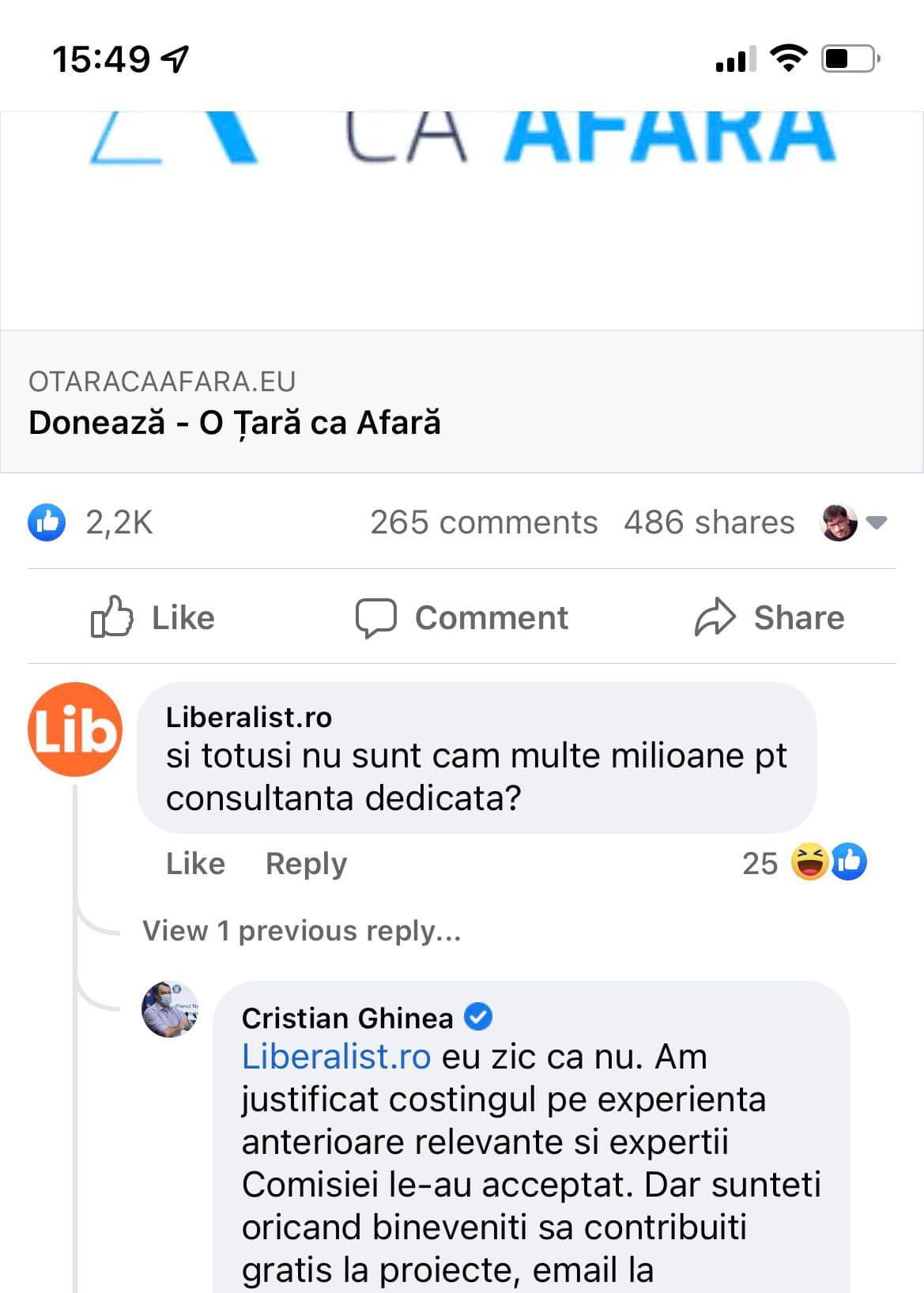Reply to the Liberalist.ro comment
The image size is (924, 1293).
(x=306, y=863)
